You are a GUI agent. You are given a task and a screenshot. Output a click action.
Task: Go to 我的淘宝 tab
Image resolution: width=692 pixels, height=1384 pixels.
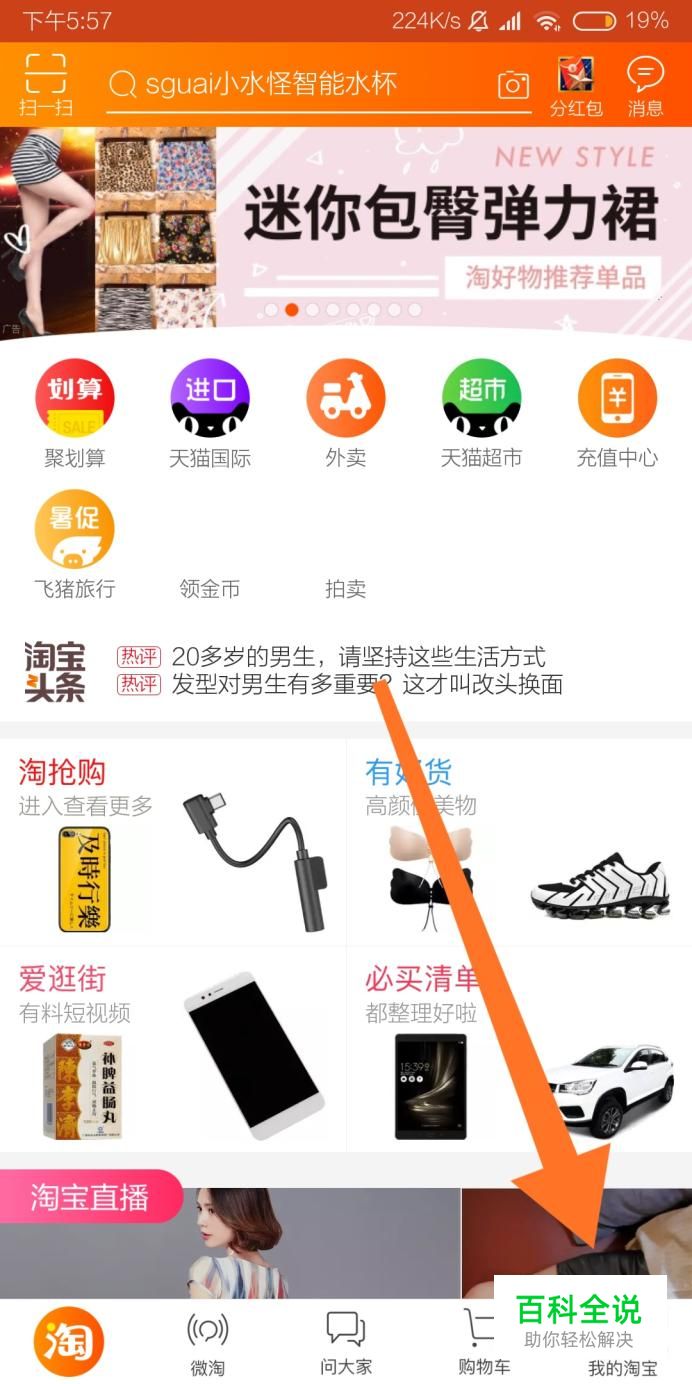(x=622, y=1366)
